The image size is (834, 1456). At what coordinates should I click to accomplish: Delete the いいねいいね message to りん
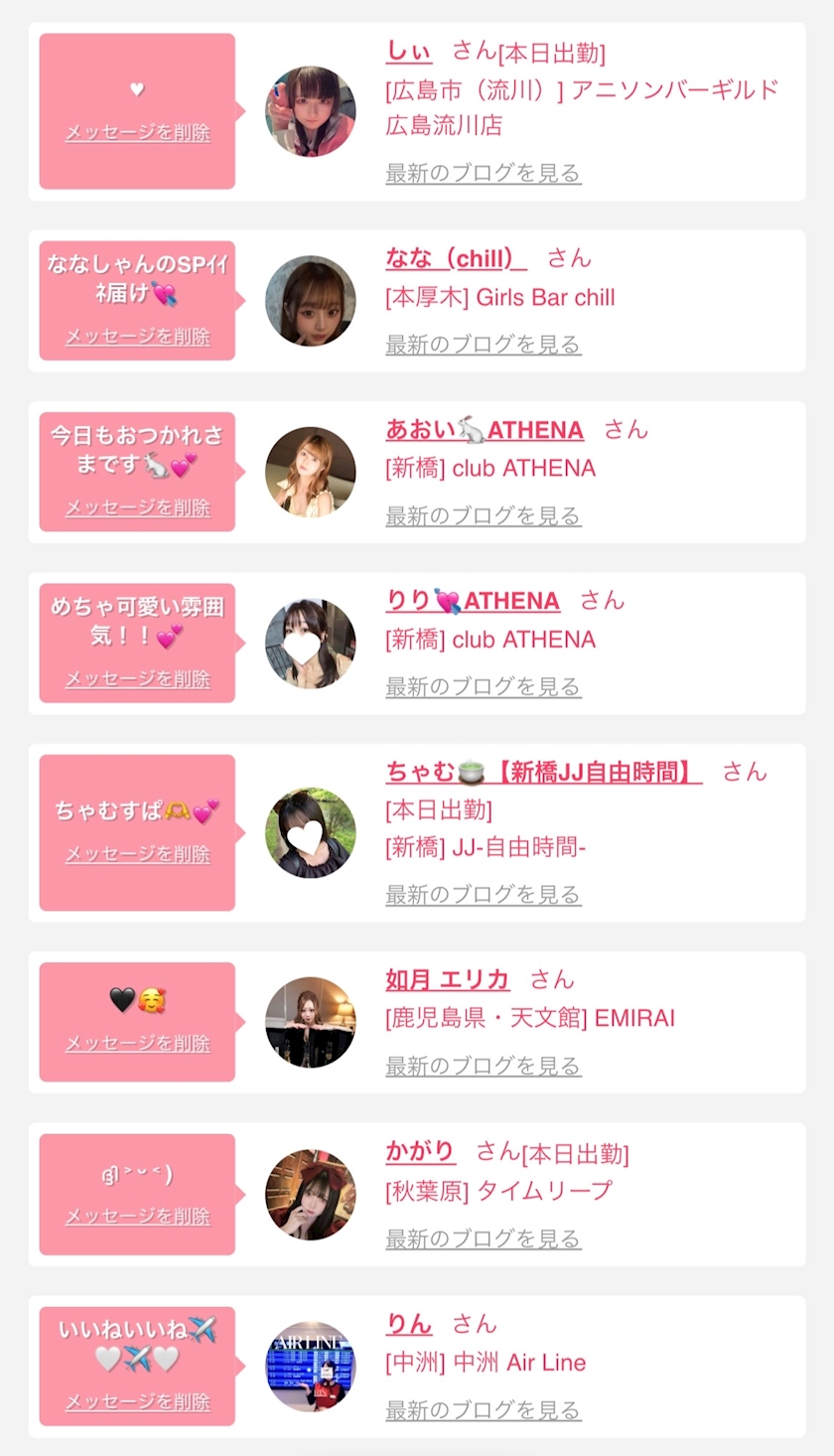[x=138, y=1402]
